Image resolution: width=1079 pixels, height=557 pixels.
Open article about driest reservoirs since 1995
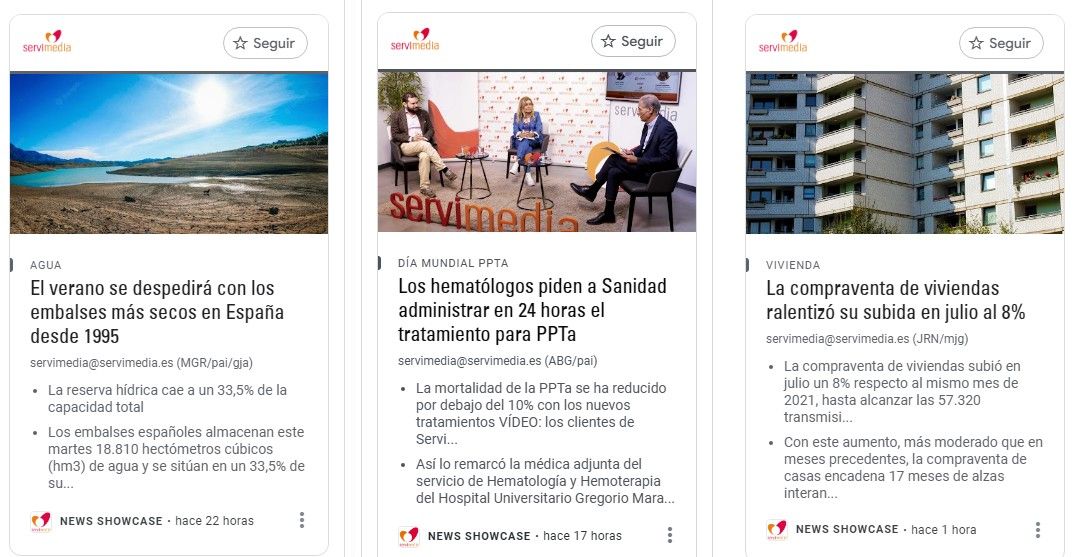point(157,311)
